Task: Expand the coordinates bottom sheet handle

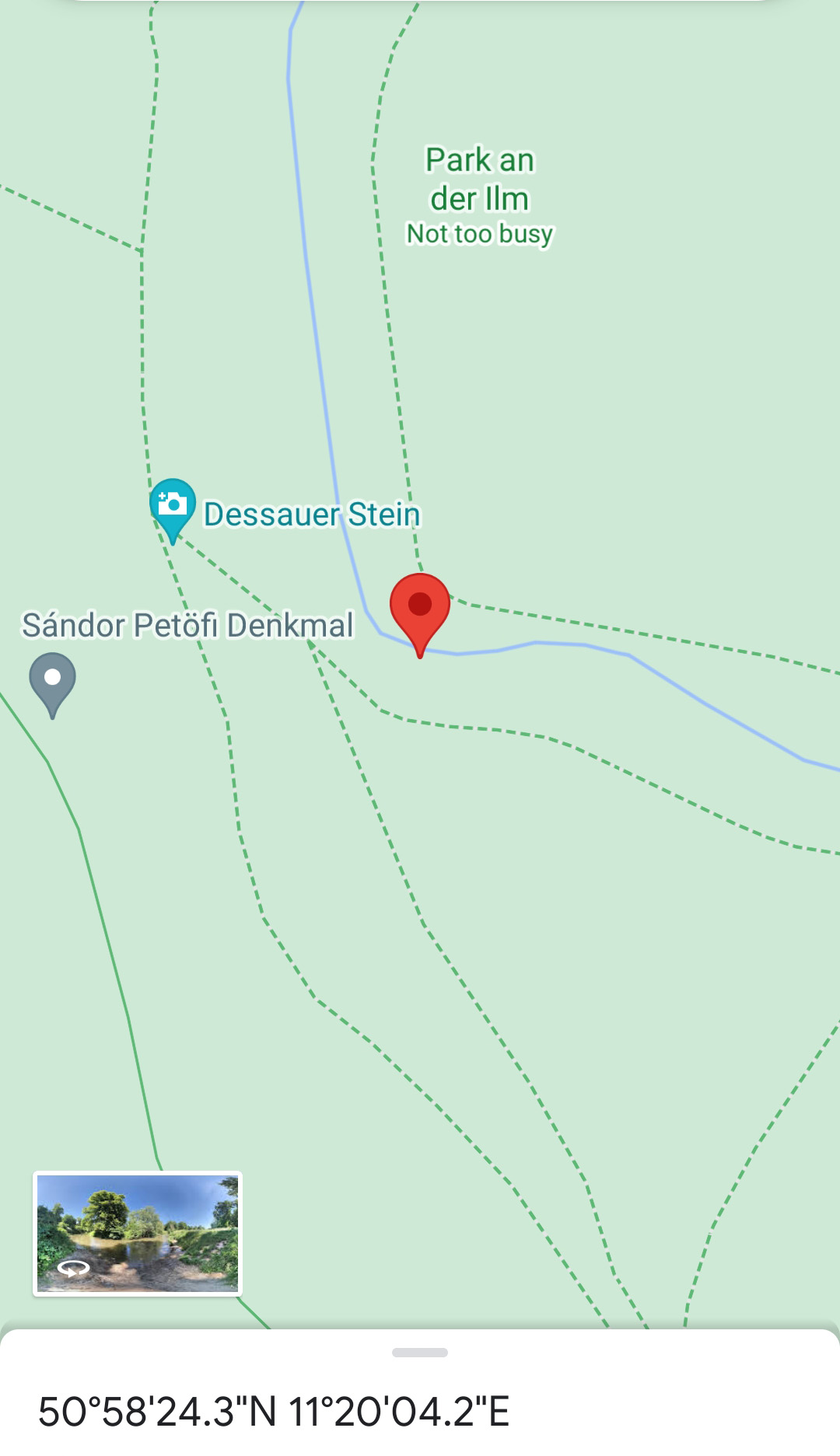Action: pyautogui.click(x=420, y=1353)
